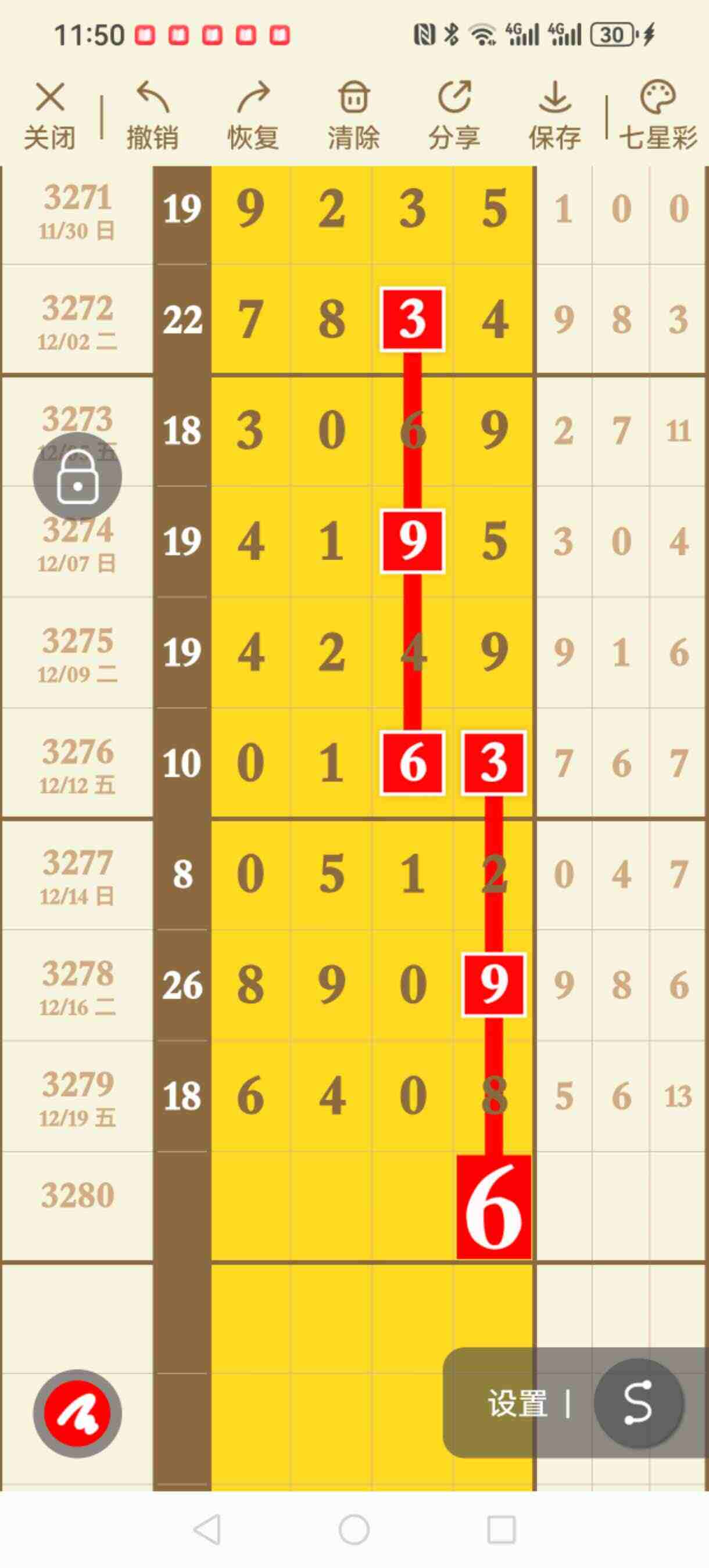Open the 七星彩 lottery type selector
This screenshot has height=1568, width=709.
click(658, 116)
